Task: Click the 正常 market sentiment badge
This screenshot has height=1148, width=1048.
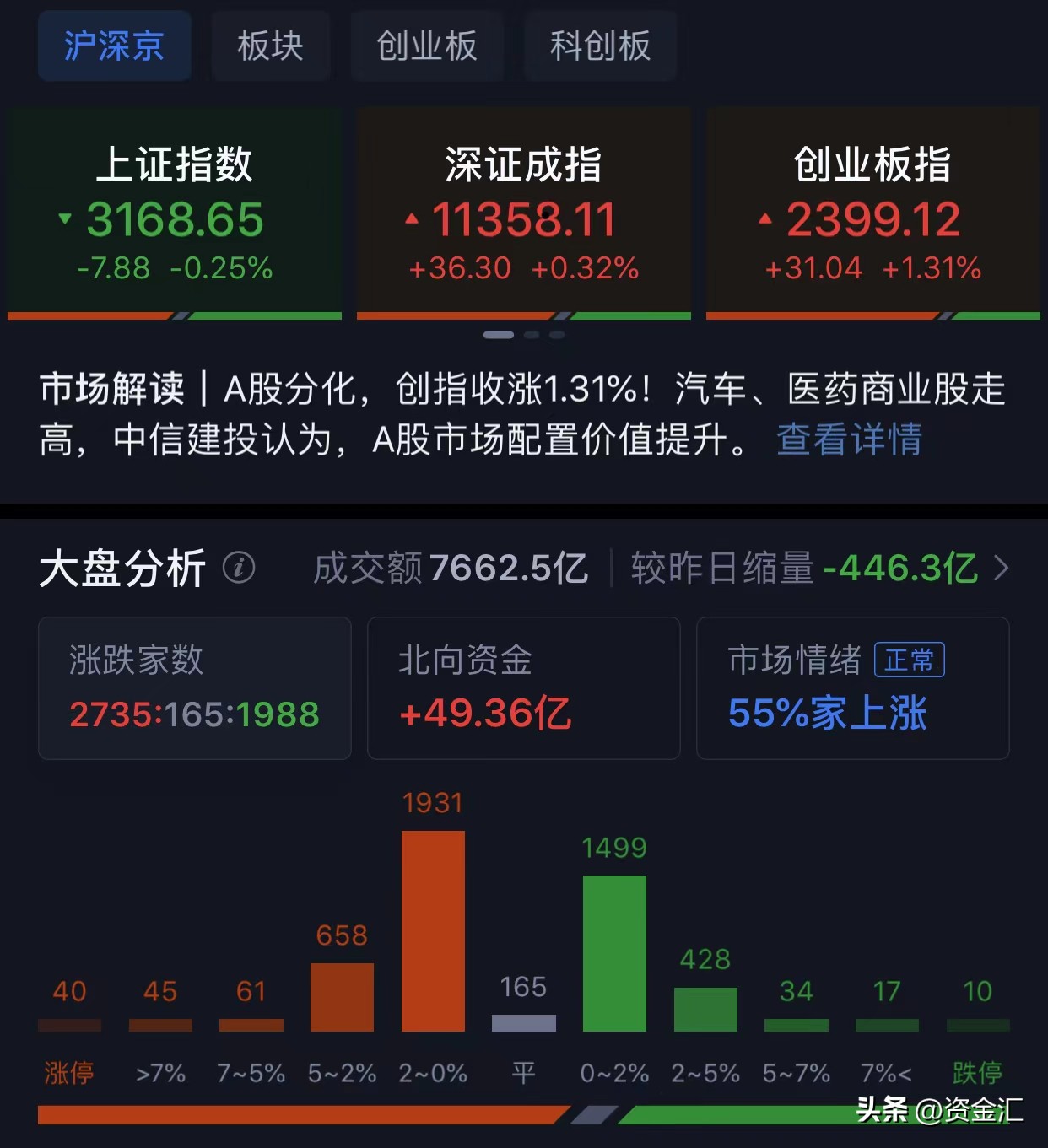Action: [910, 661]
